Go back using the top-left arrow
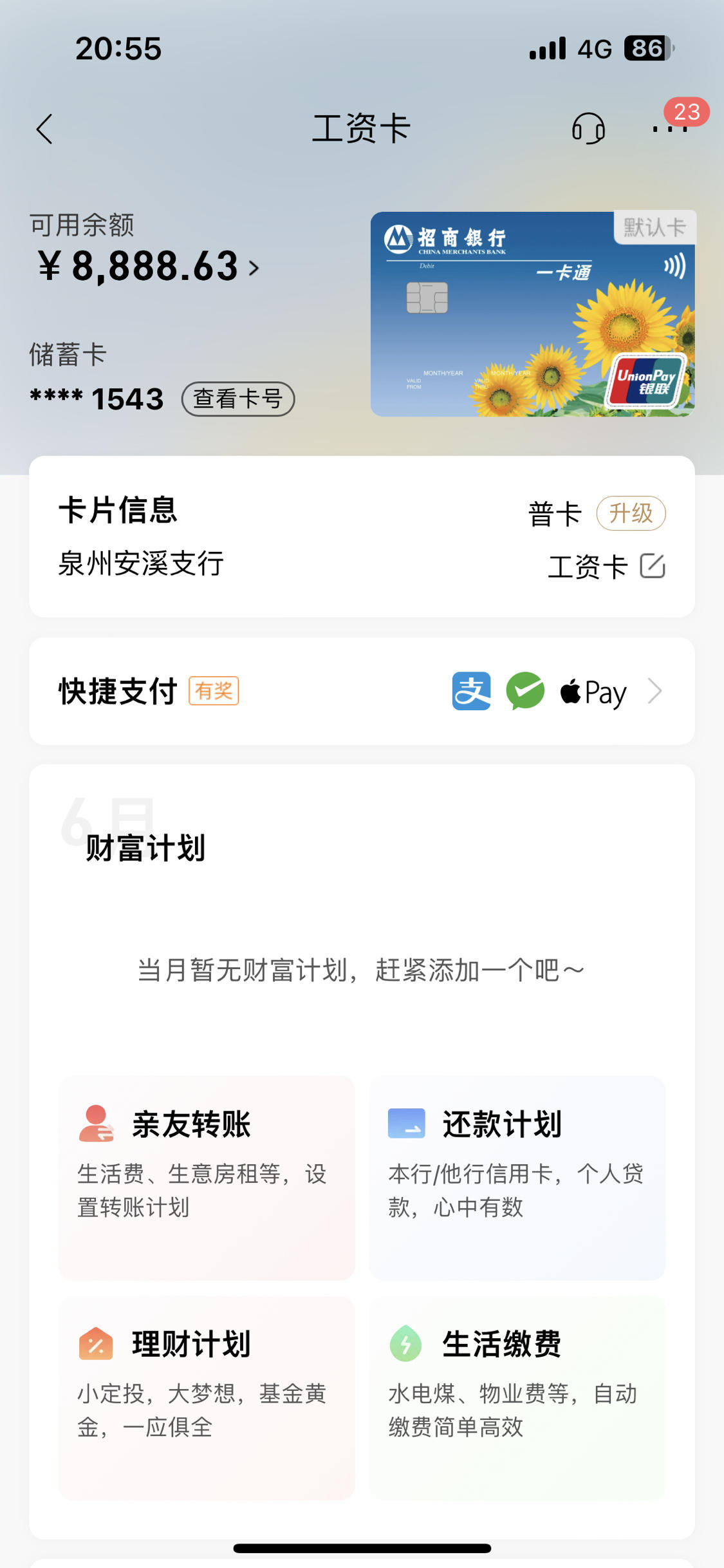 [x=44, y=129]
